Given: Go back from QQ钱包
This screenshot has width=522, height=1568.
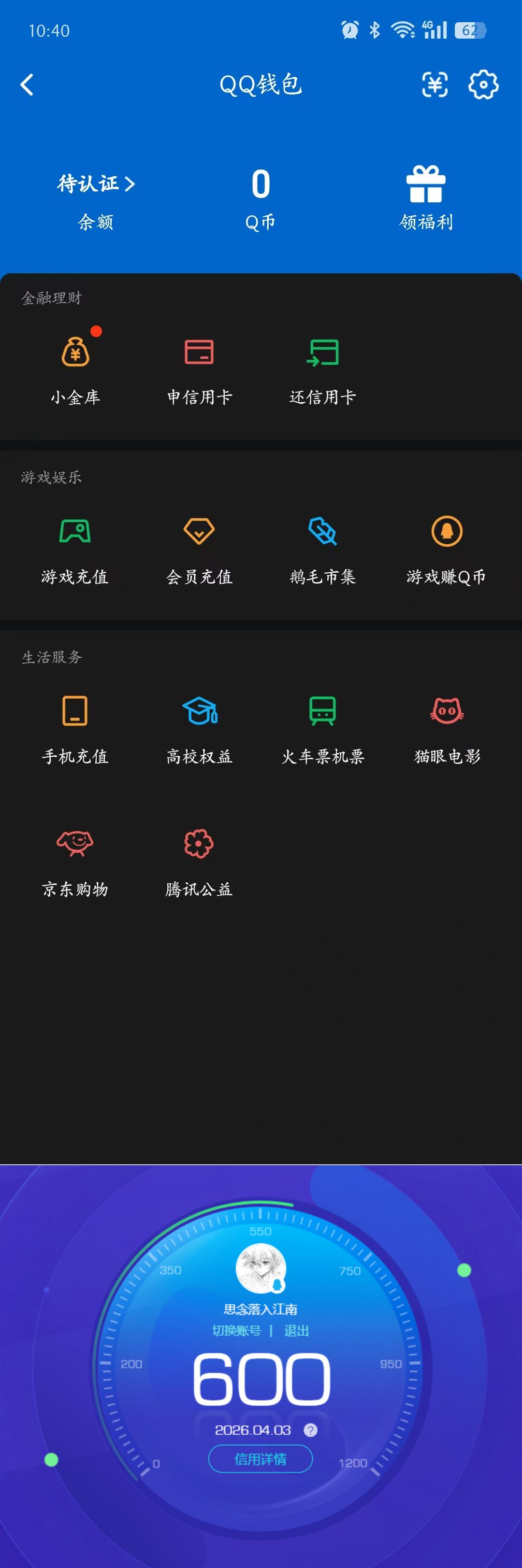Looking at the screenshot, I should [27, 85].
